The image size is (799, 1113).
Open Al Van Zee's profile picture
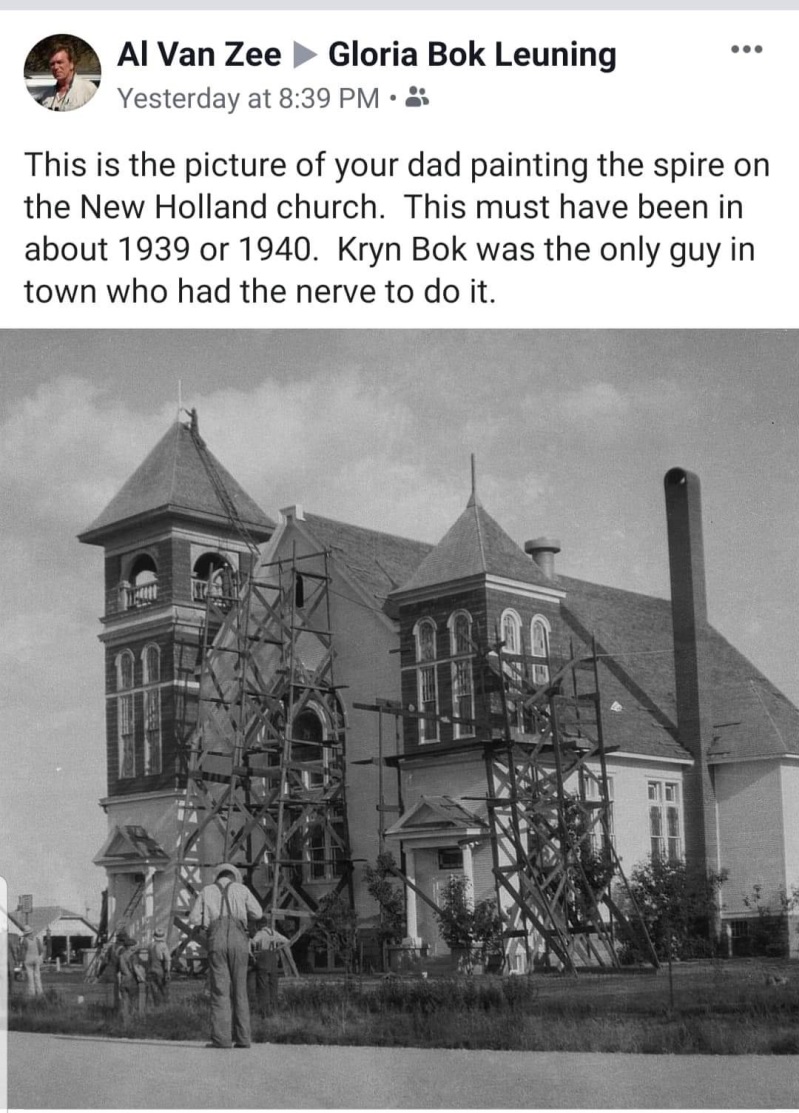point(62,72)
